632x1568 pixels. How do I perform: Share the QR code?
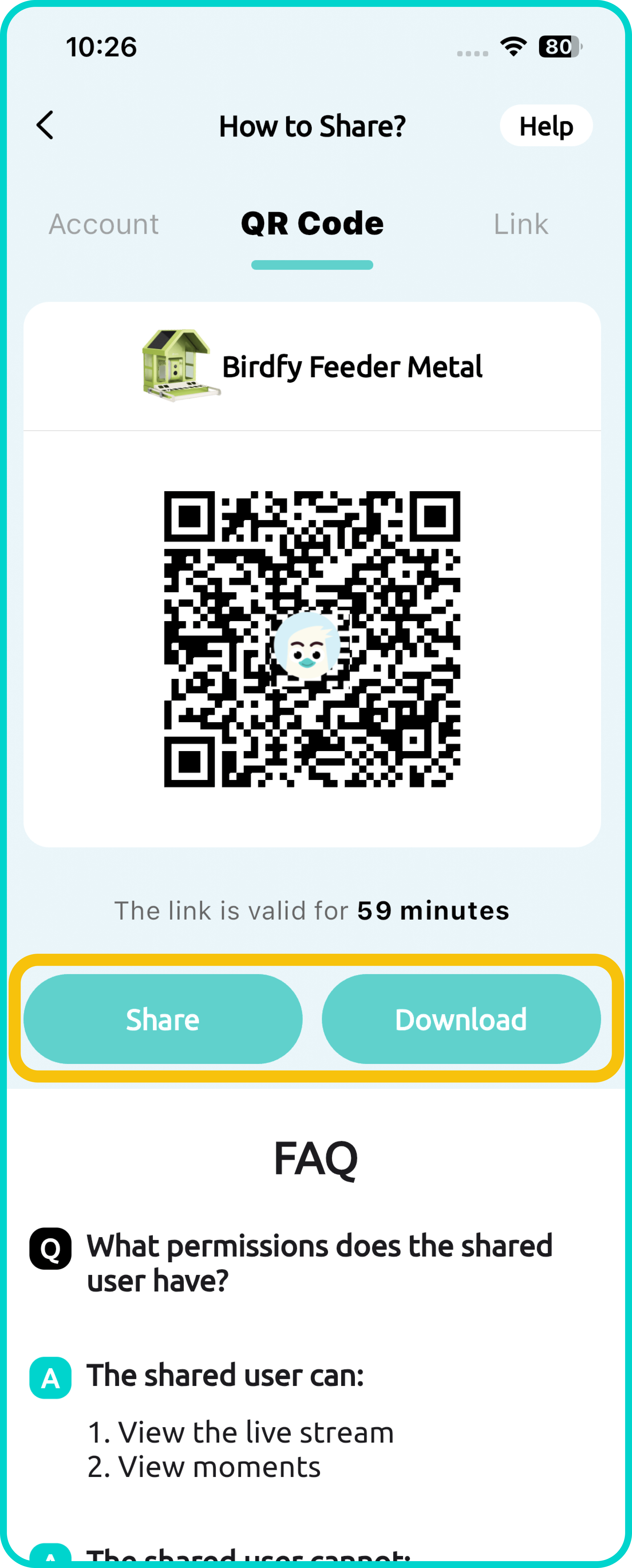coord(163,1020)
